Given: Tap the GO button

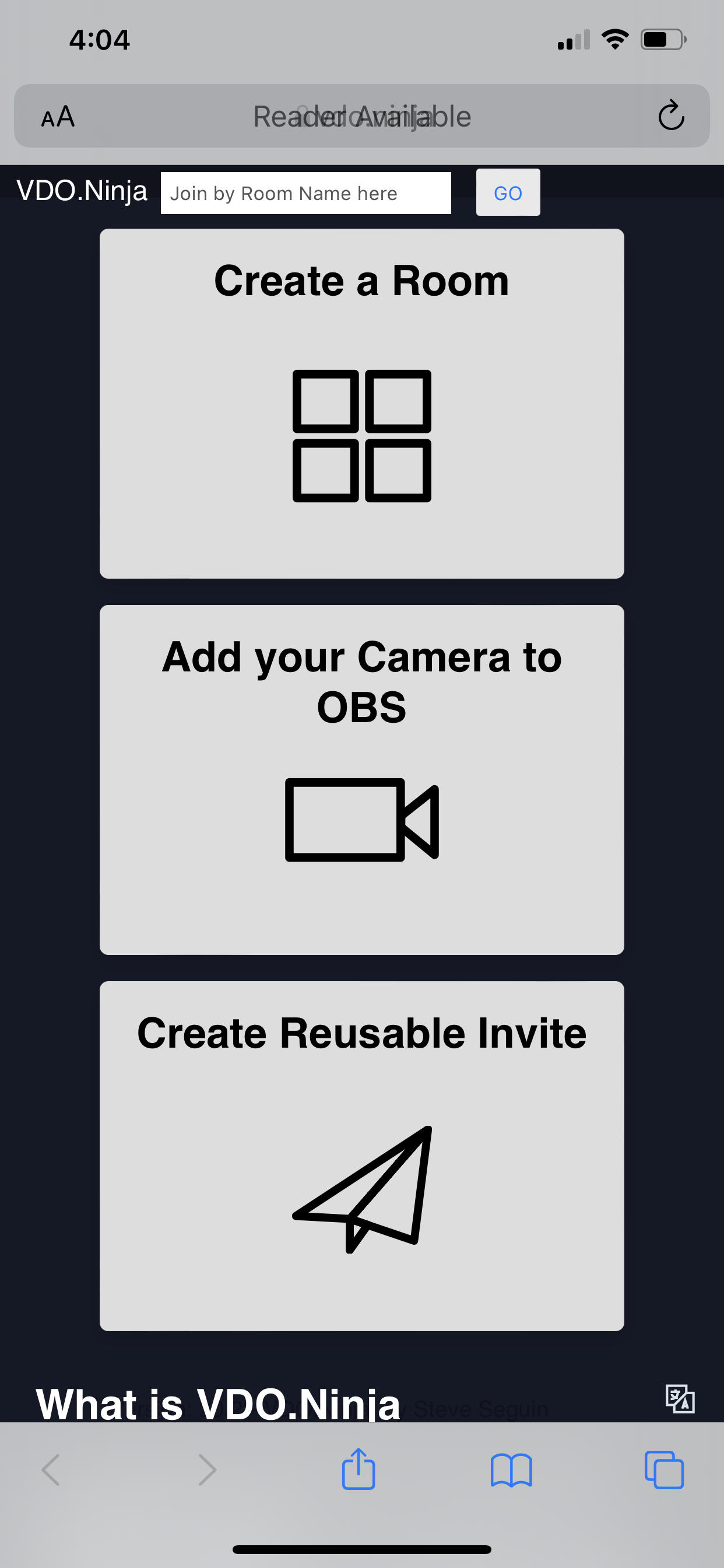Looking at the screenshot, I should coord(507,192).
